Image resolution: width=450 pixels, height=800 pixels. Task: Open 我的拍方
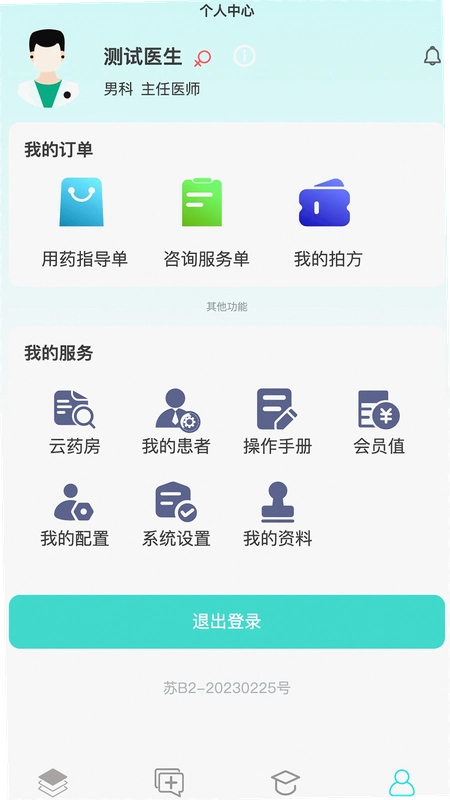tap(328, 222)
